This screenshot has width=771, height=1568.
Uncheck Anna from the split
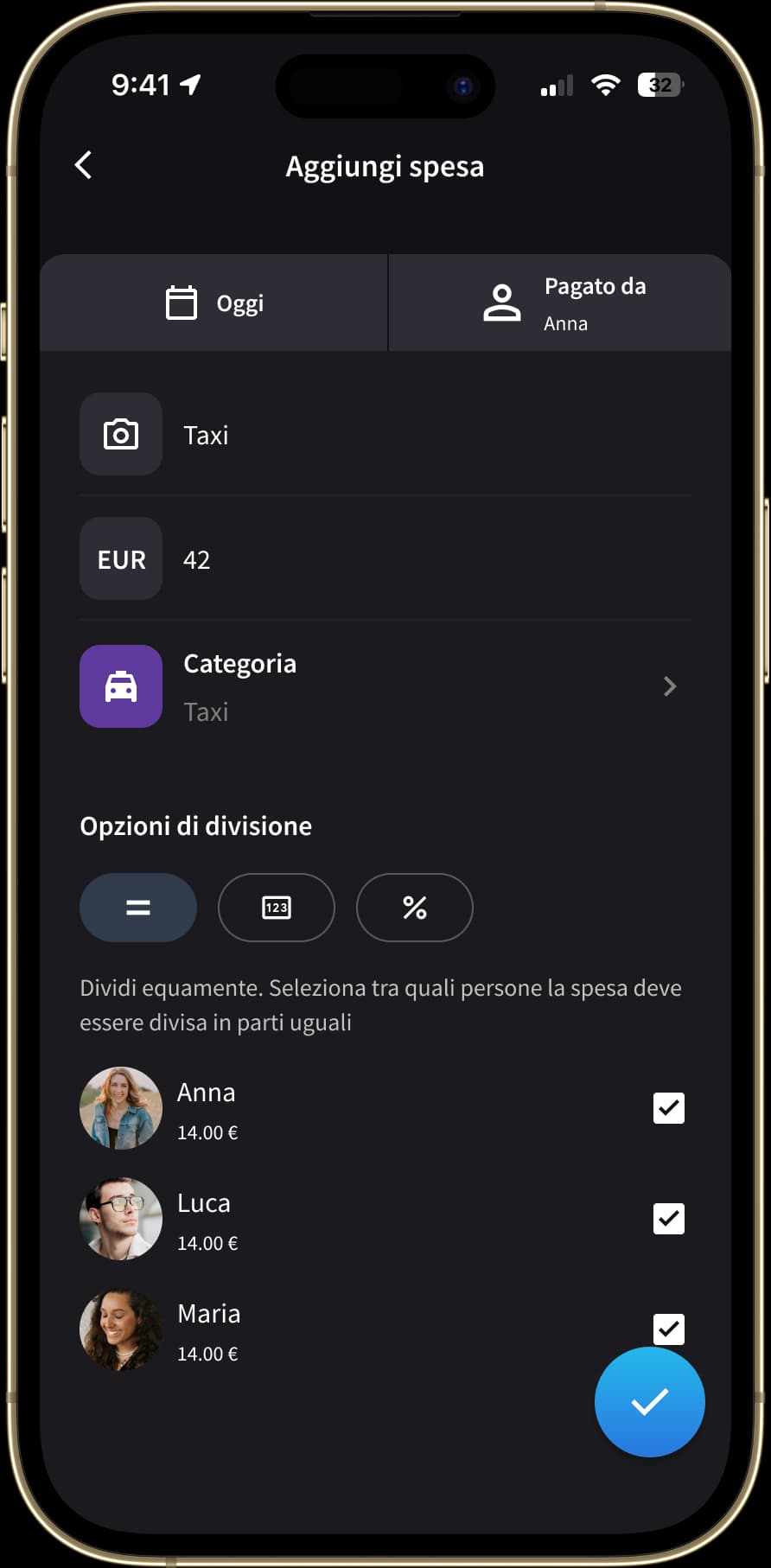668,1108
